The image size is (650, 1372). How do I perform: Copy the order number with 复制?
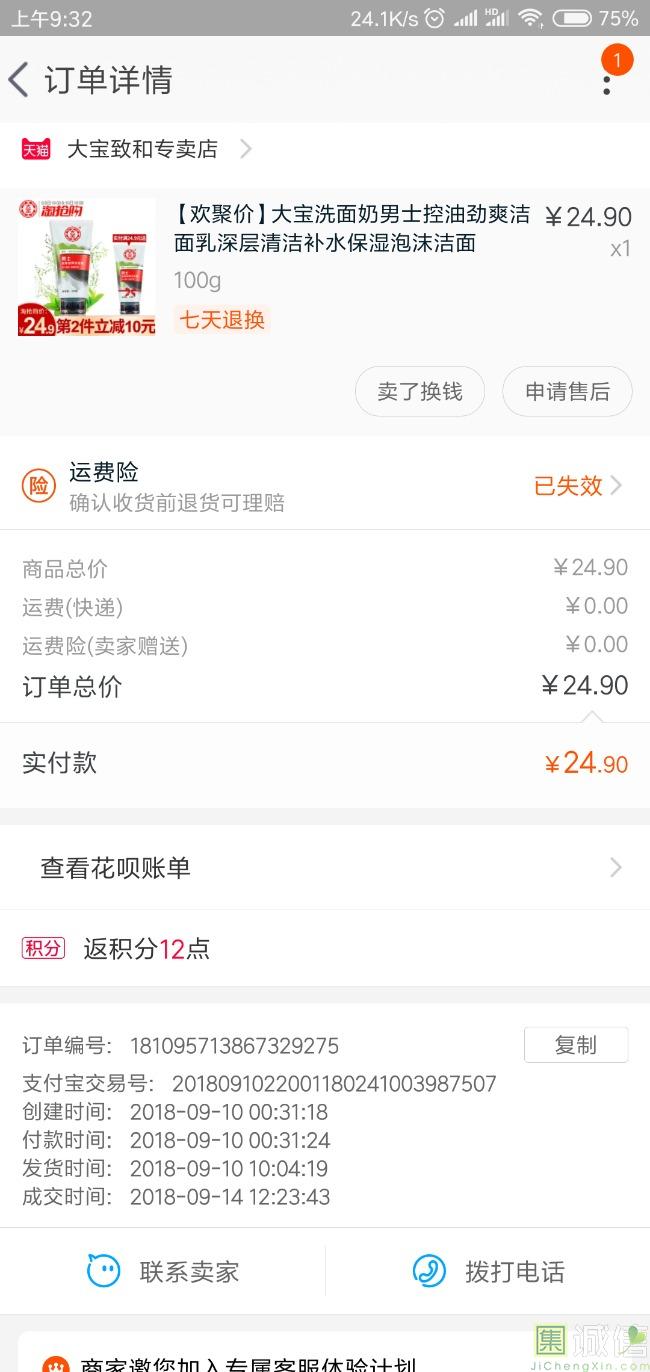click(576, 1045)
